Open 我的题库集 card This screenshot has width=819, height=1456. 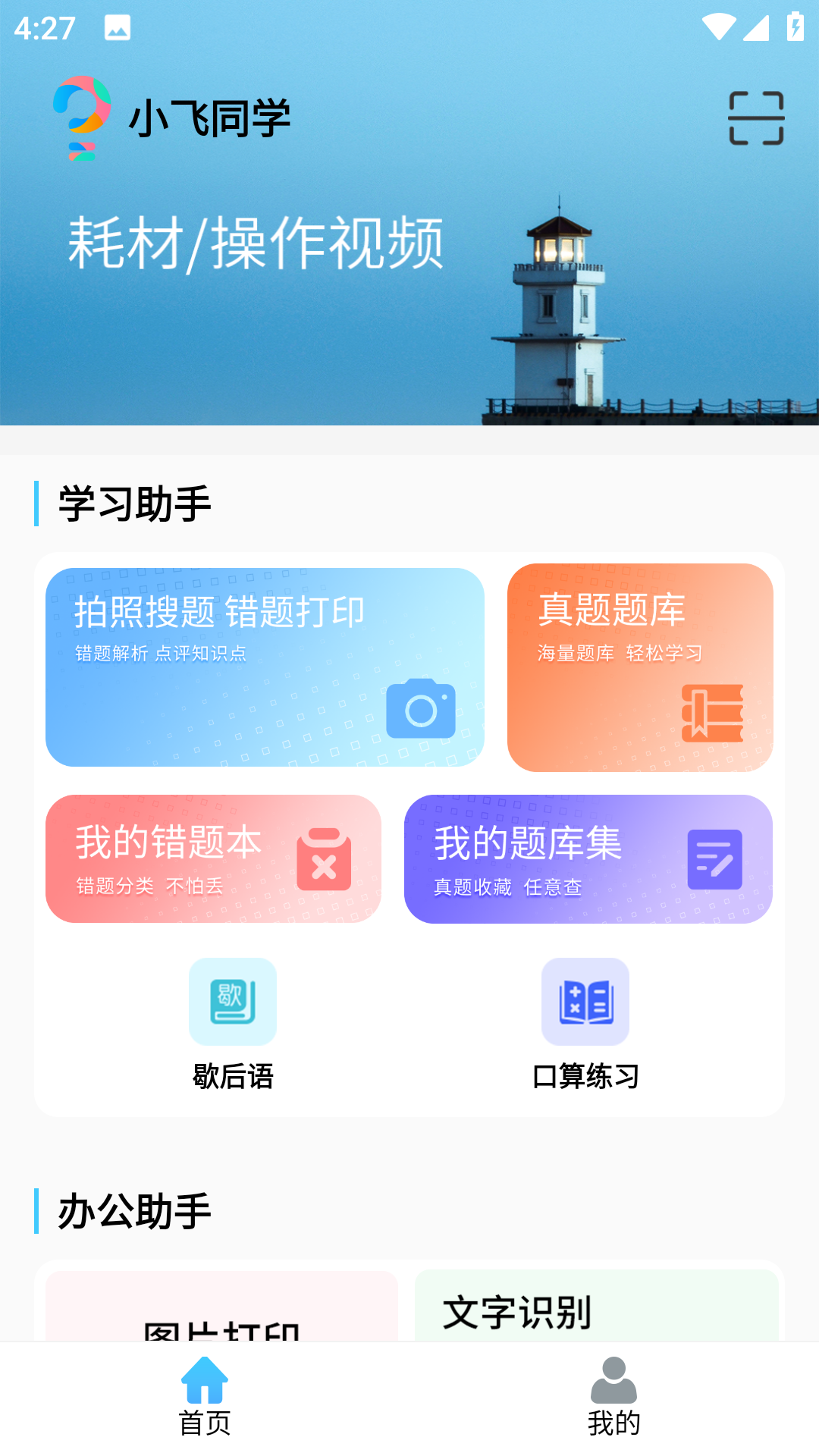pyautogui.click(x=588, y=858)
